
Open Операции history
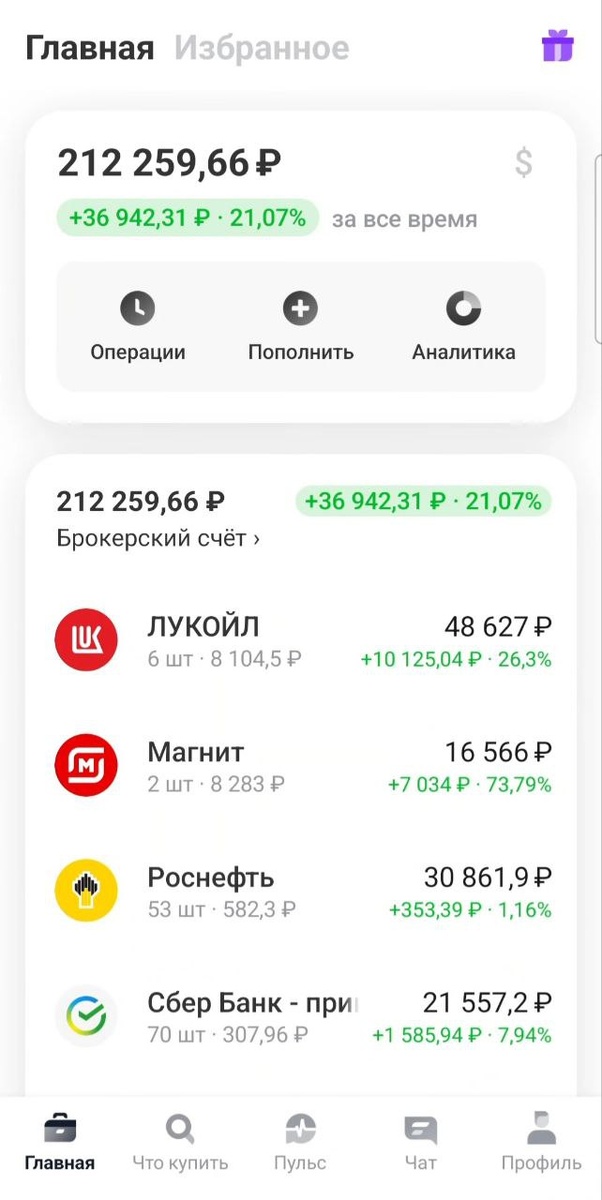(138, 327)
